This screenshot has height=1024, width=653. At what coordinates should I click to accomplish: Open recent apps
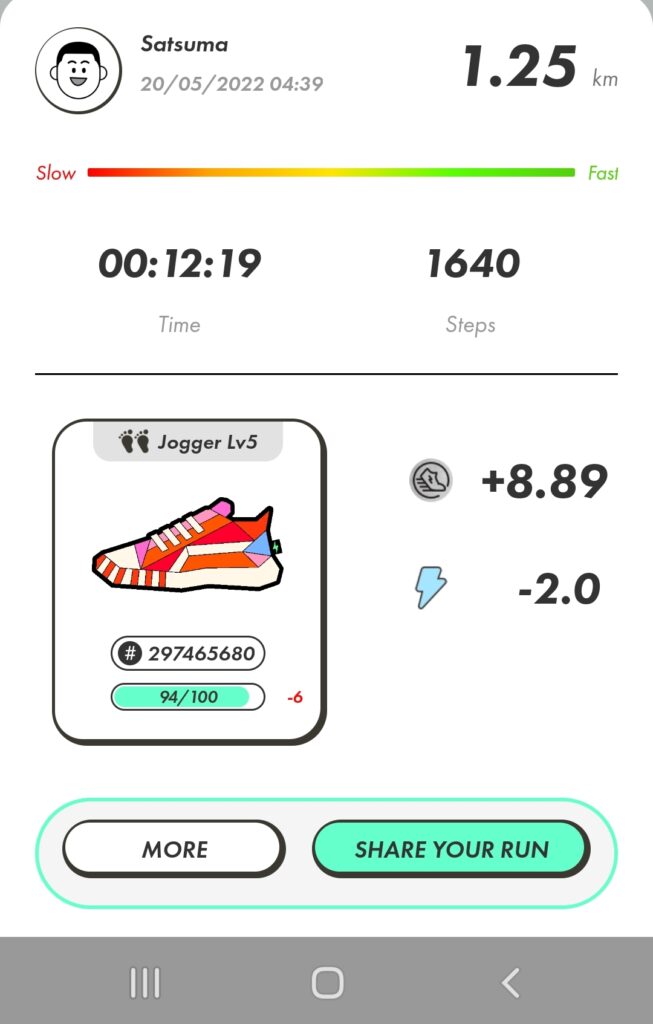tap(145, 983)
